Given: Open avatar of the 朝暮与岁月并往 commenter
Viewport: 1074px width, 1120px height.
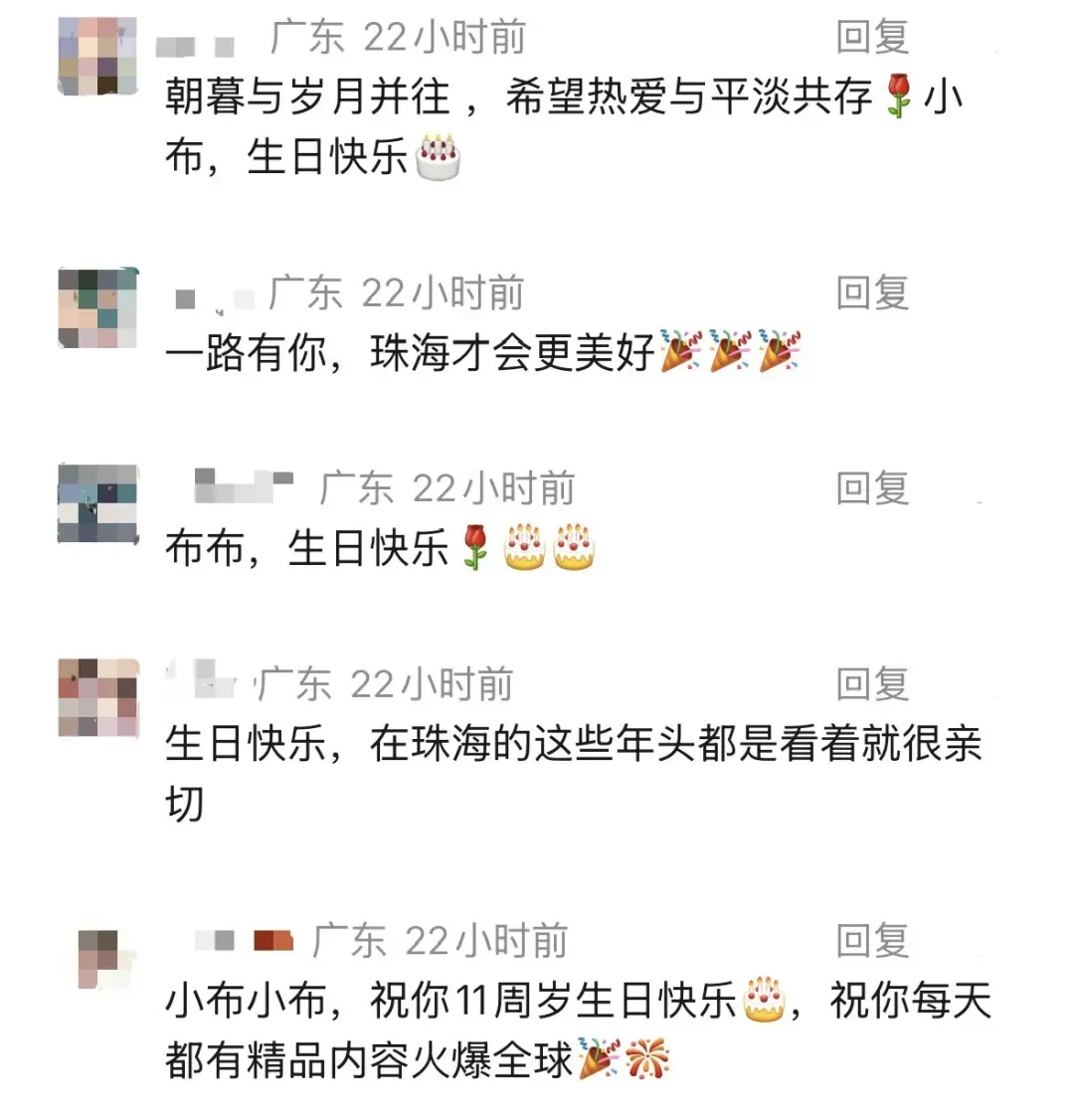Looking at the screenshot, I should (x=97, y=57).
